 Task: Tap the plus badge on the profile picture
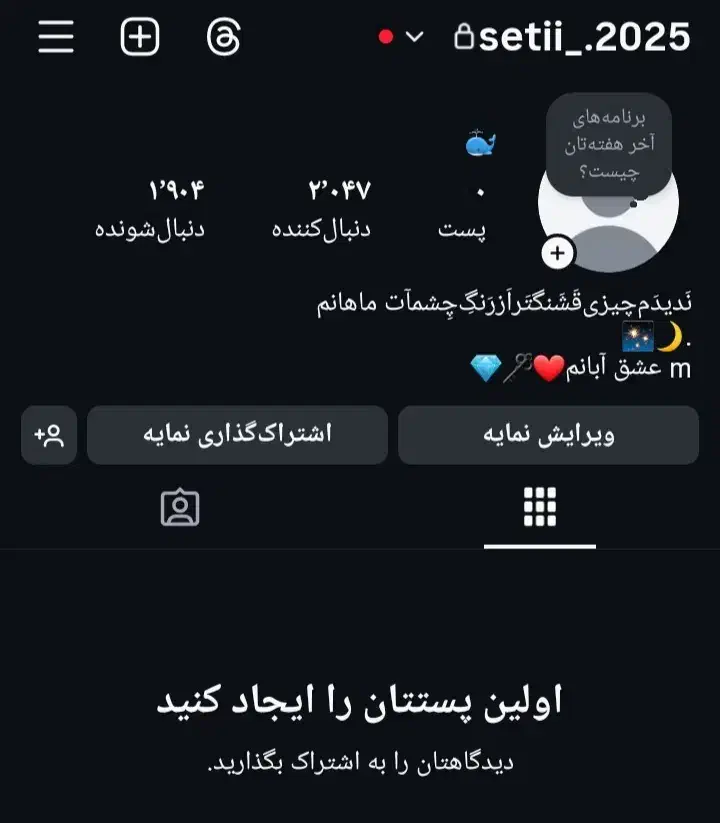557,253
